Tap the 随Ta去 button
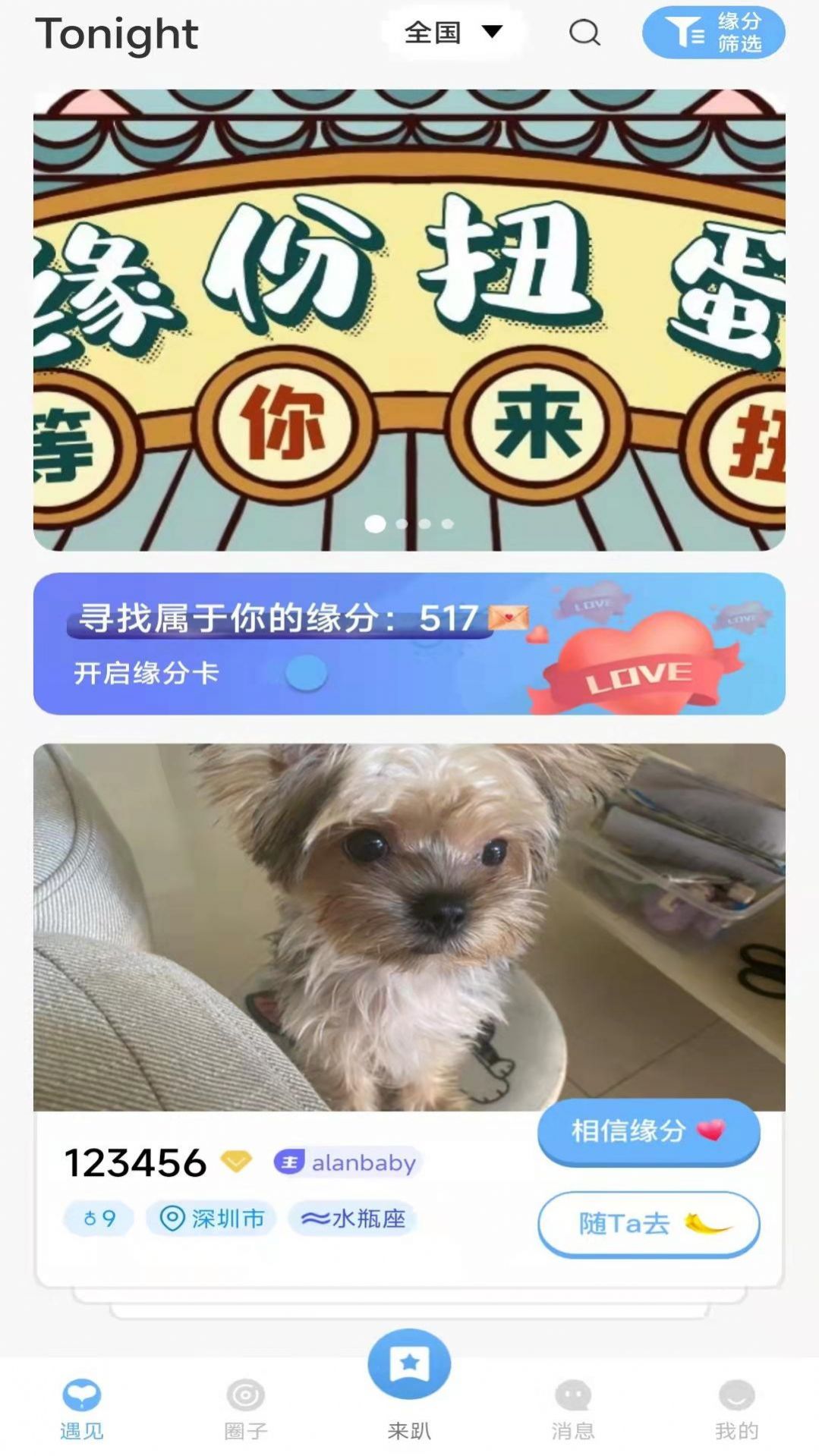This screenshot has width=819, height=1456. point(648,1223)
